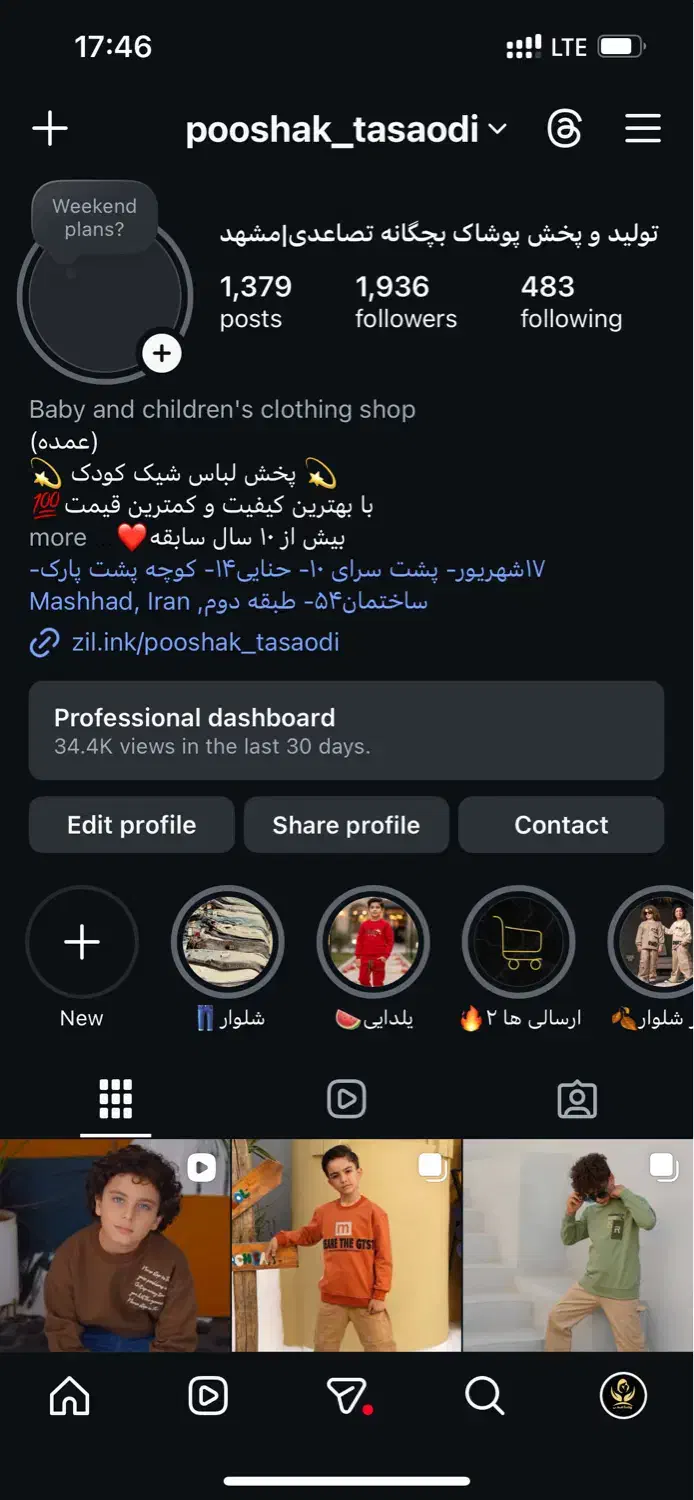The width and height of the screenshot is (694, 1500).
Task: Open the ارسالی ها ۲ highlight
Action: point(518,943)
